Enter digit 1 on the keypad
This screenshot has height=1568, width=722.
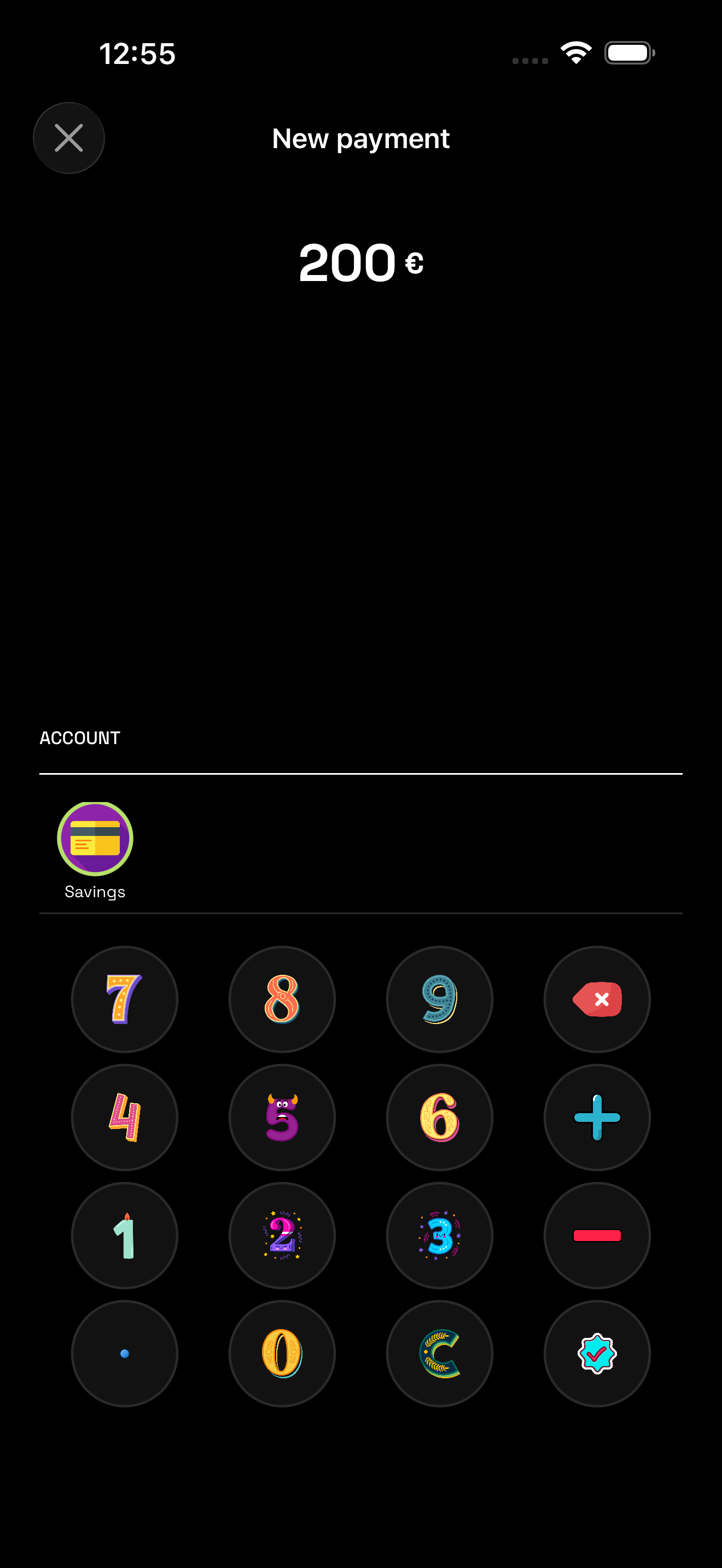pyautogui.click(x=125, y=1235)
